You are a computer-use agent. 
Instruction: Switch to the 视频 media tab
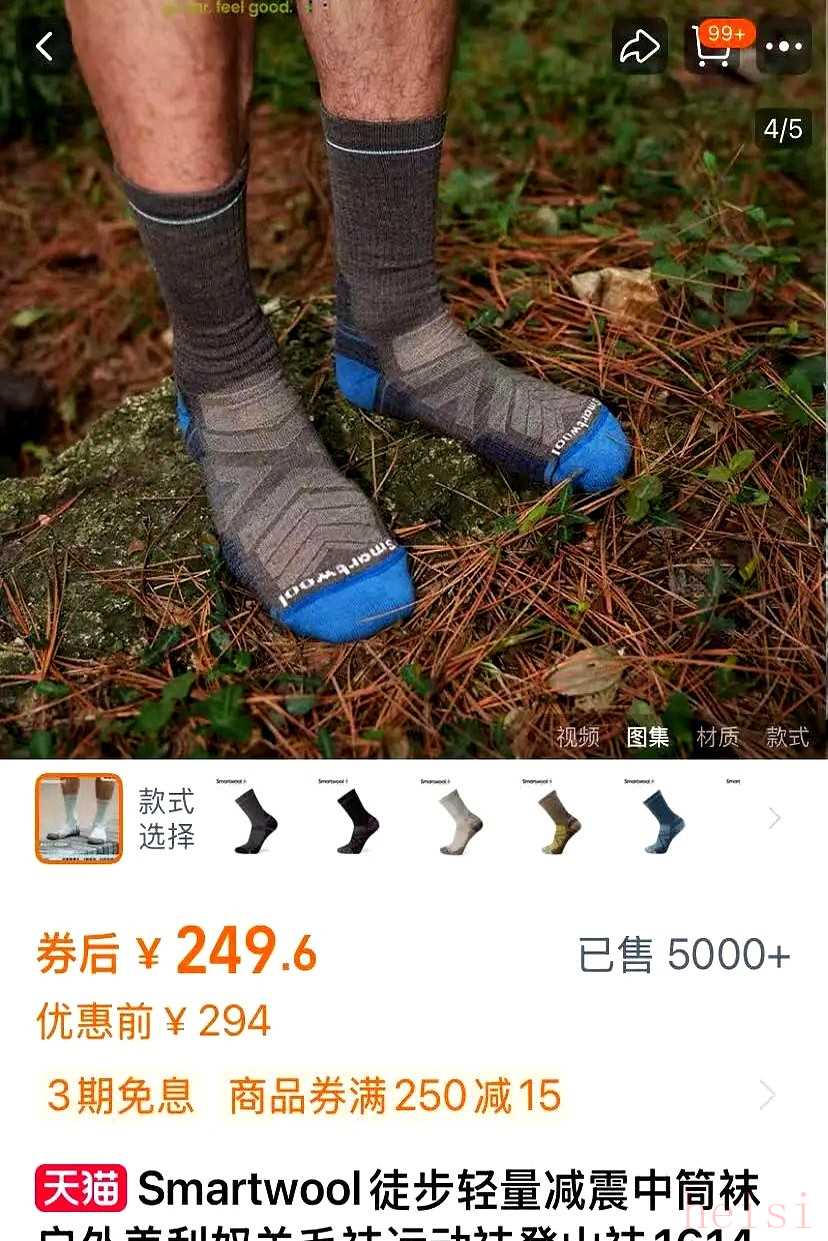[x=578, y=737]
